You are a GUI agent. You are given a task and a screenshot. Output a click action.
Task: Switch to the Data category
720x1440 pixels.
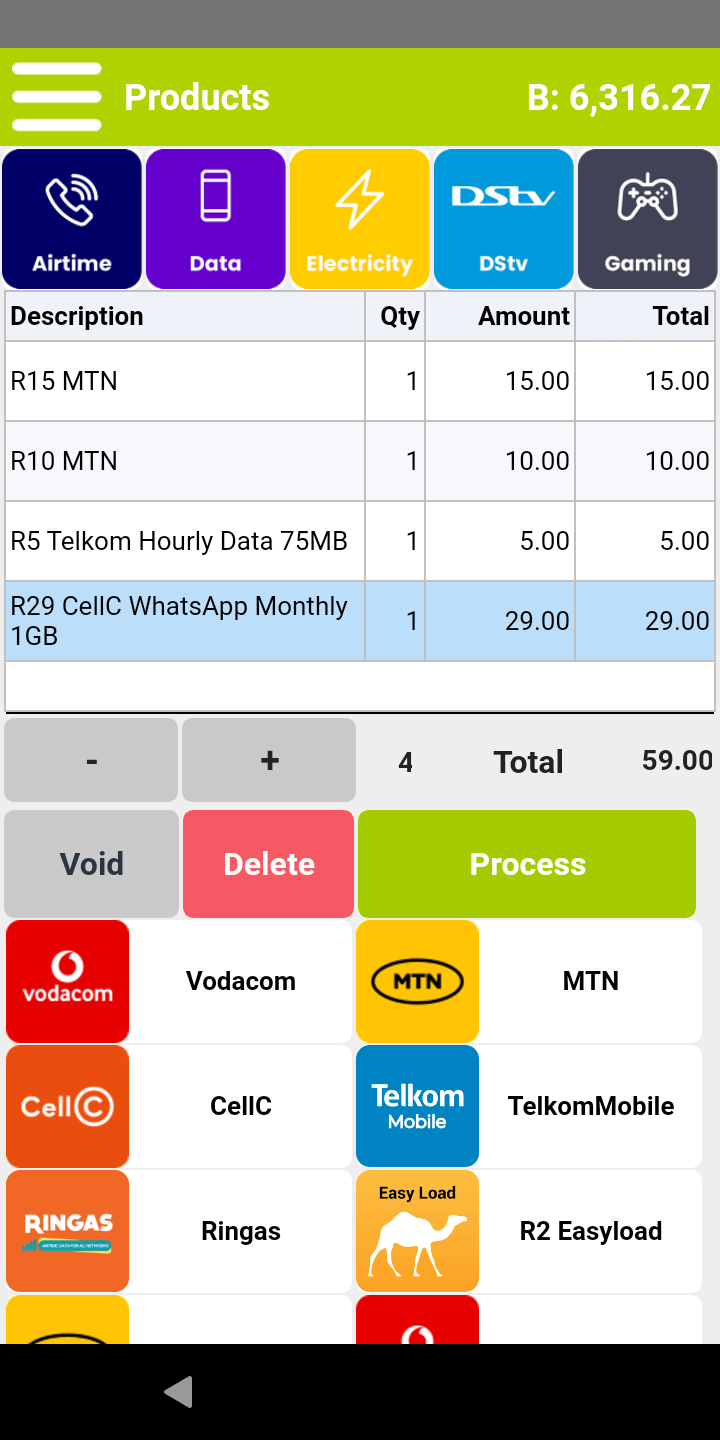coord(216,219)
